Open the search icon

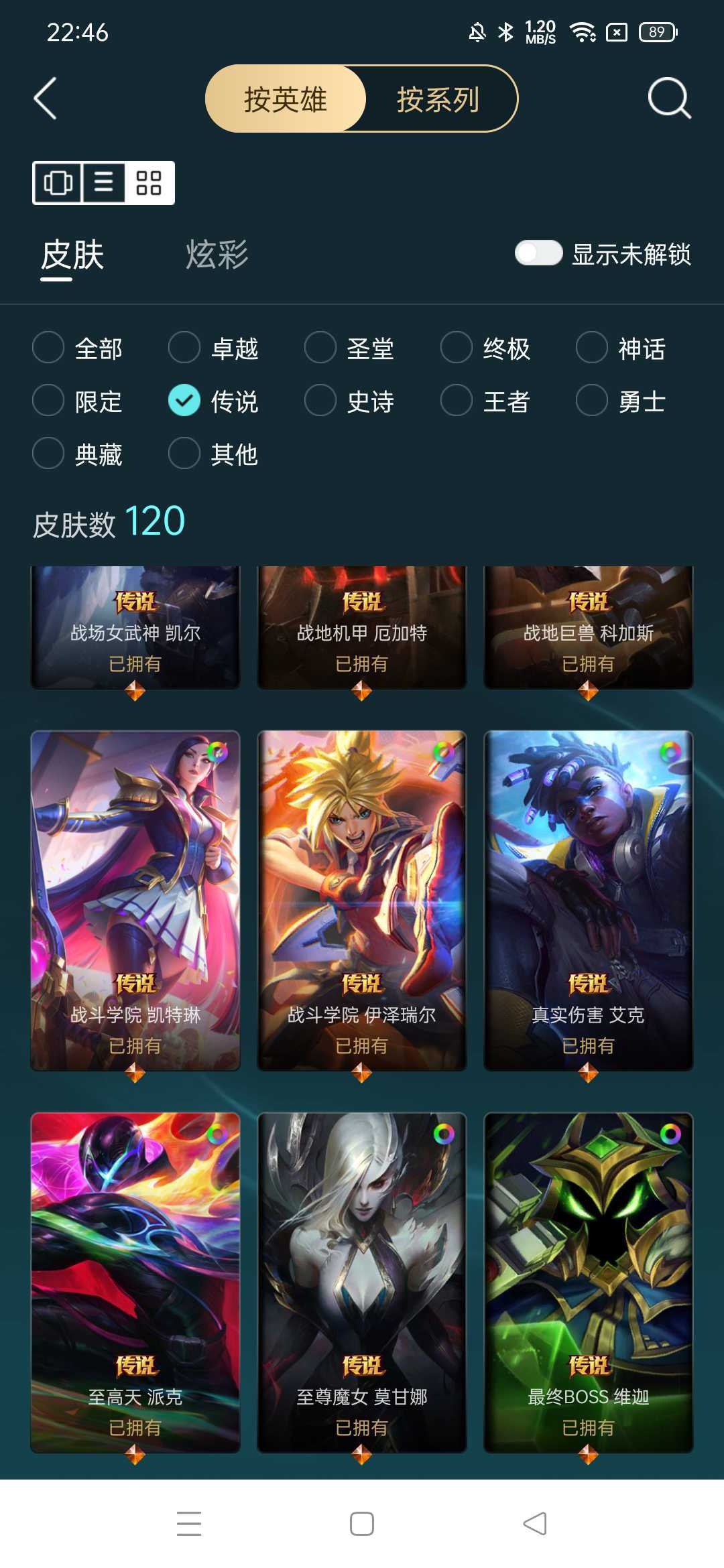(x=669, y=99)
